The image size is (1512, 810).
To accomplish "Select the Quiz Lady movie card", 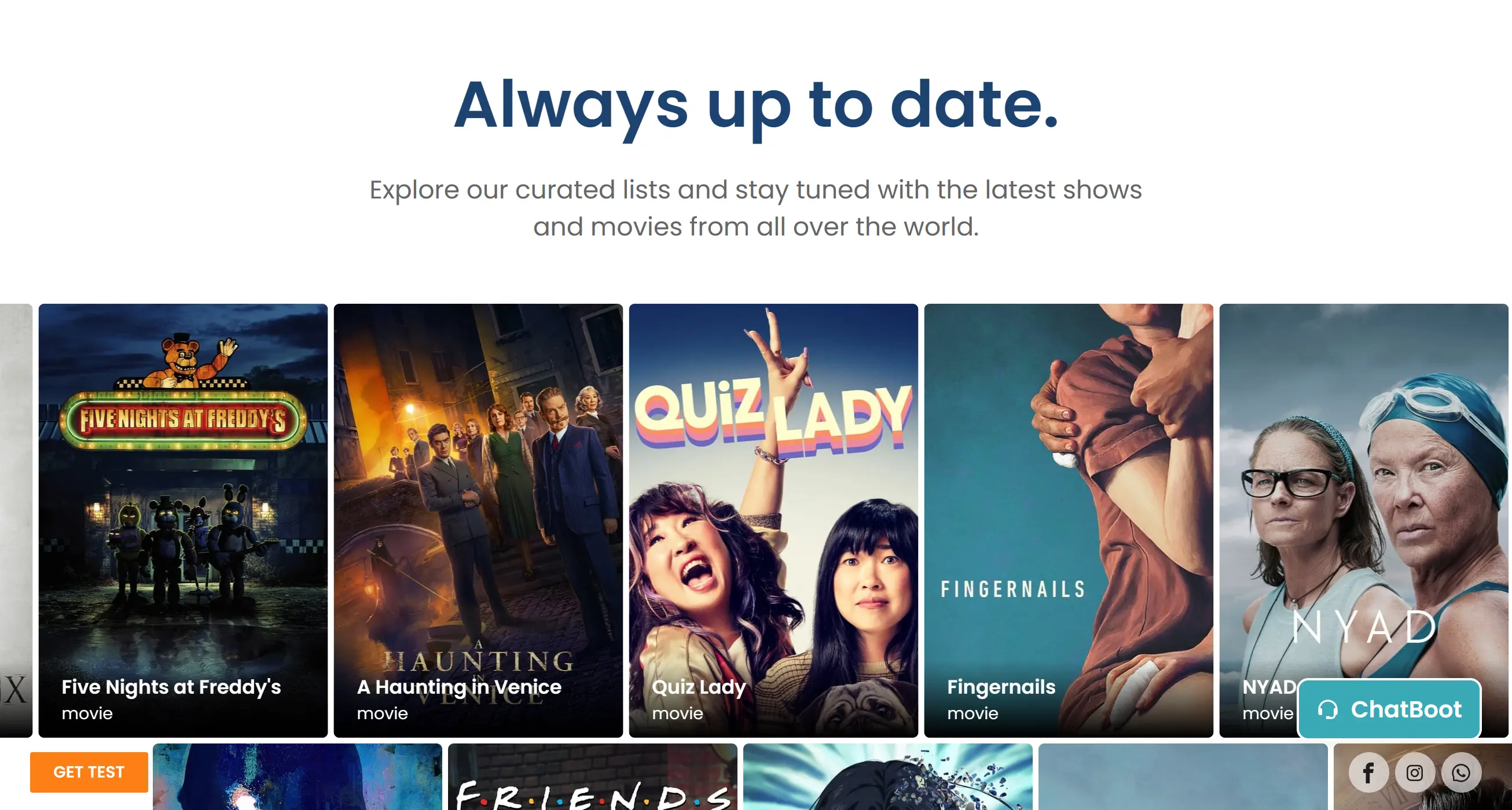I will 773,520.
